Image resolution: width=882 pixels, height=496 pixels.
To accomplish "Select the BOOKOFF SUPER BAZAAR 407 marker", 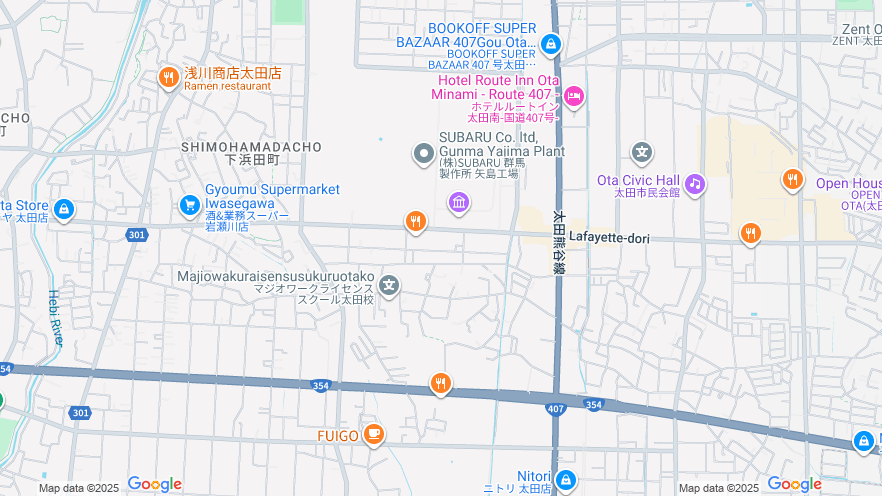I will 551,44.
